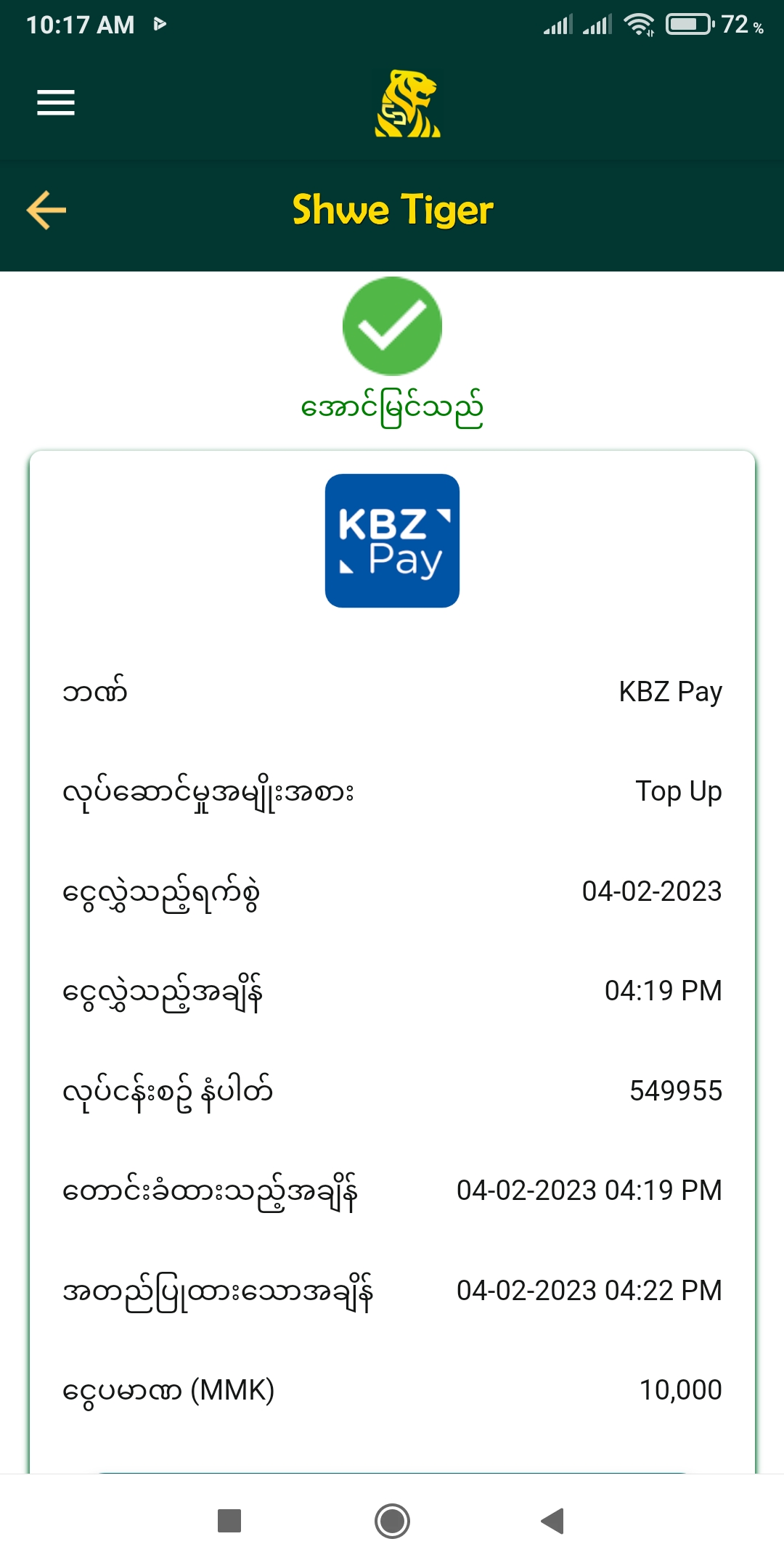Viewport: 784px width, 1568px height.
Task: Open the hamburger drawer menu
Action: click(56, 102)
